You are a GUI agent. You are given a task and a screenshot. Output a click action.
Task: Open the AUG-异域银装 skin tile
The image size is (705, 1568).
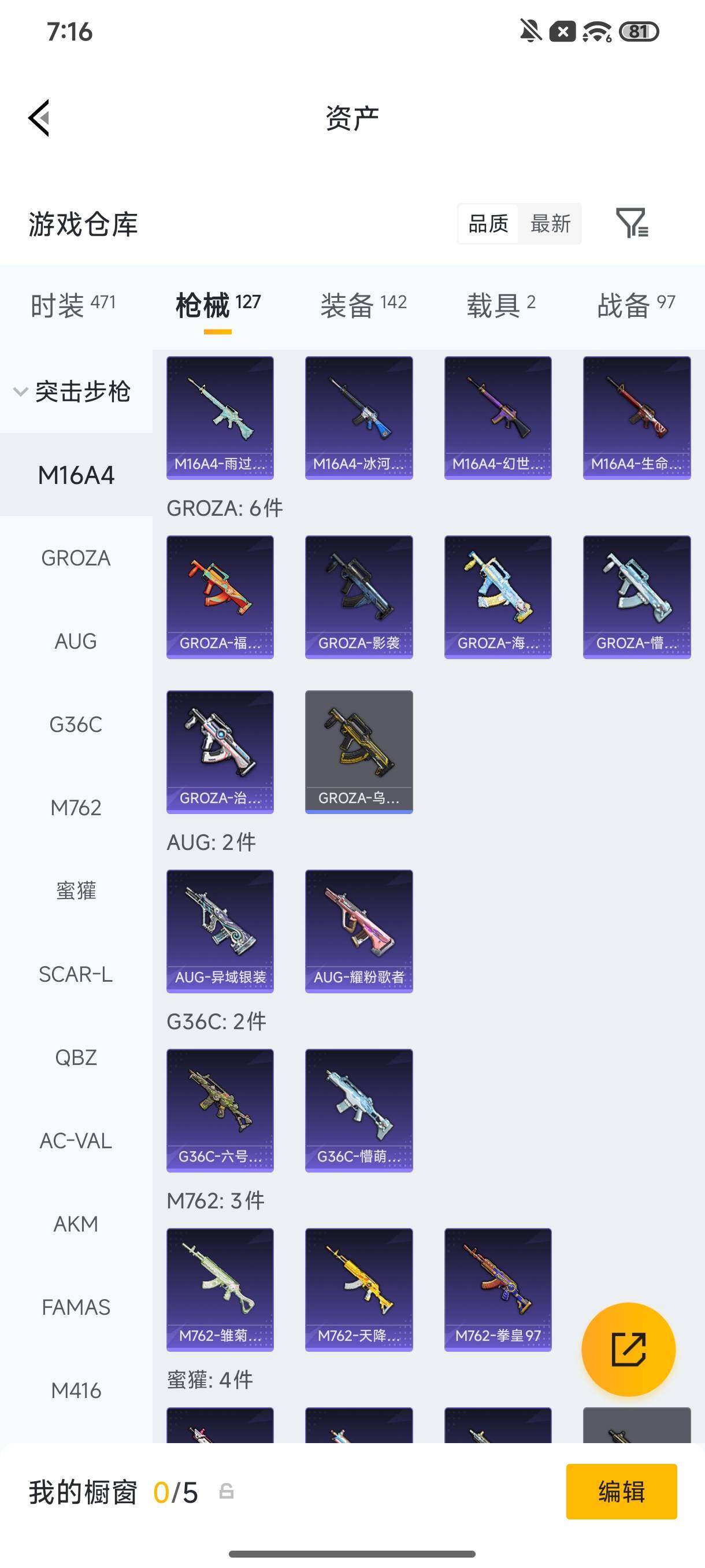[220, 931]
